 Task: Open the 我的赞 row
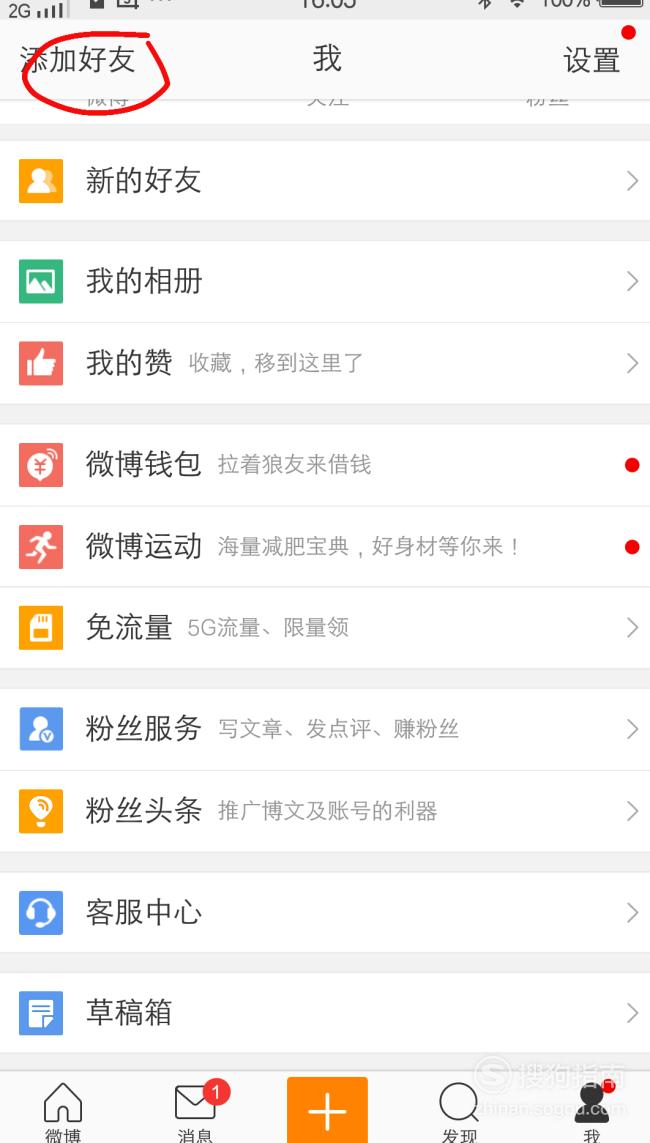pyautogui.click(x=325, y=363)
